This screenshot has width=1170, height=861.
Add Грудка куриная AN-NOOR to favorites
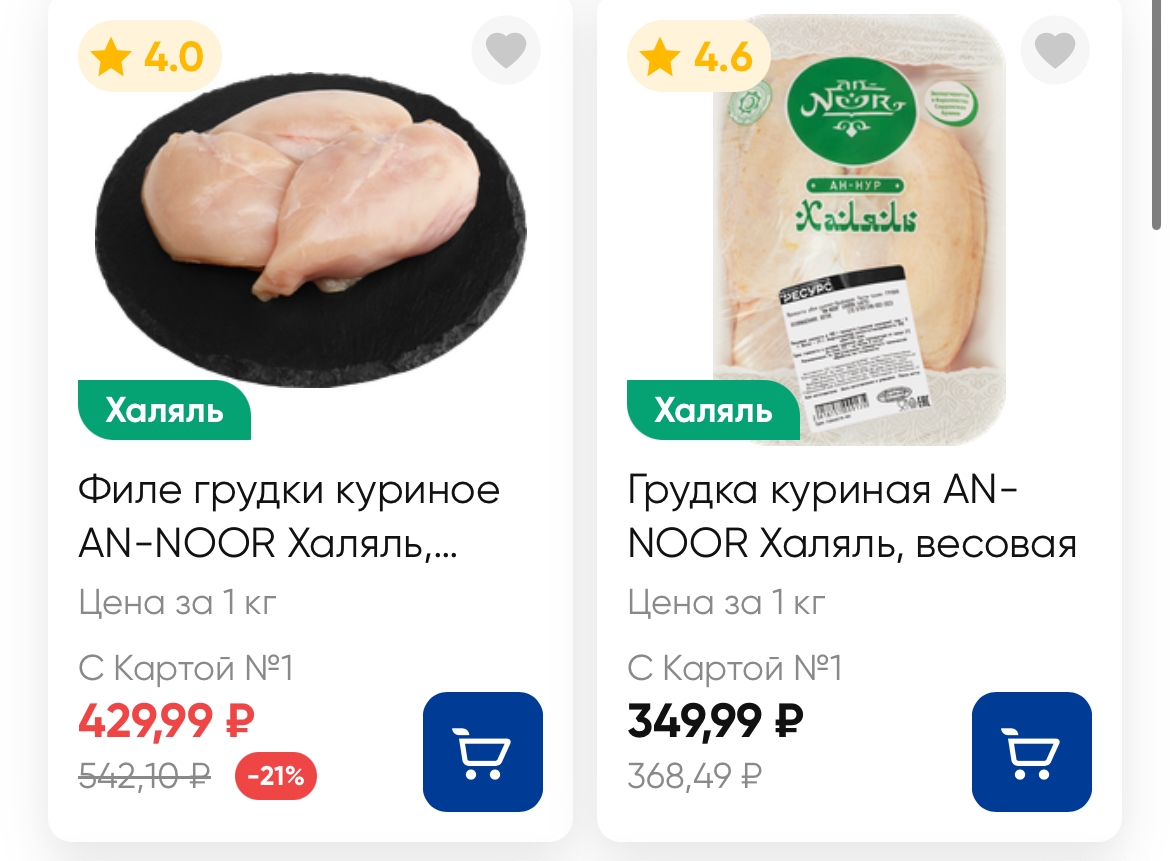[1054, 50]
